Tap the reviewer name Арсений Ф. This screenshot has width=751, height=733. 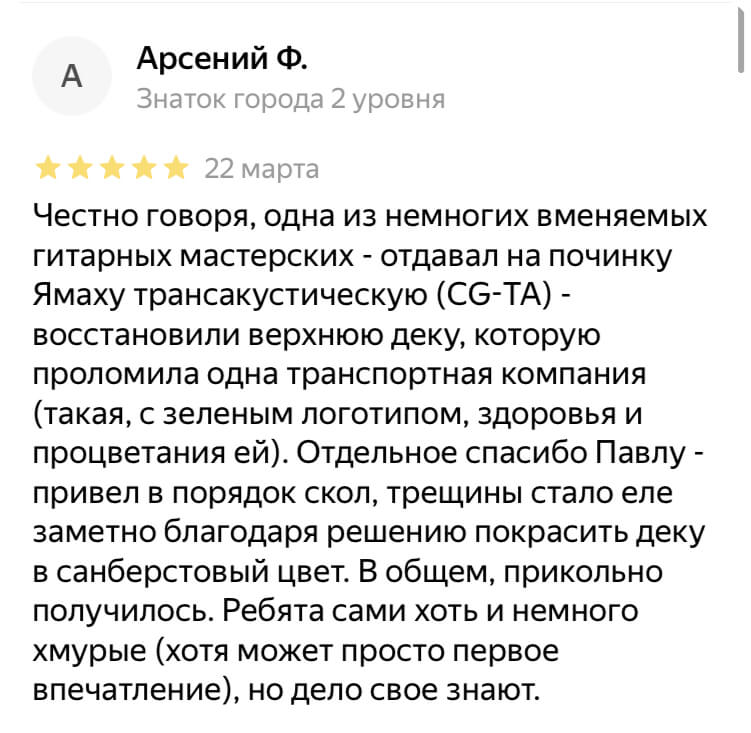click(x=222, y=60)
